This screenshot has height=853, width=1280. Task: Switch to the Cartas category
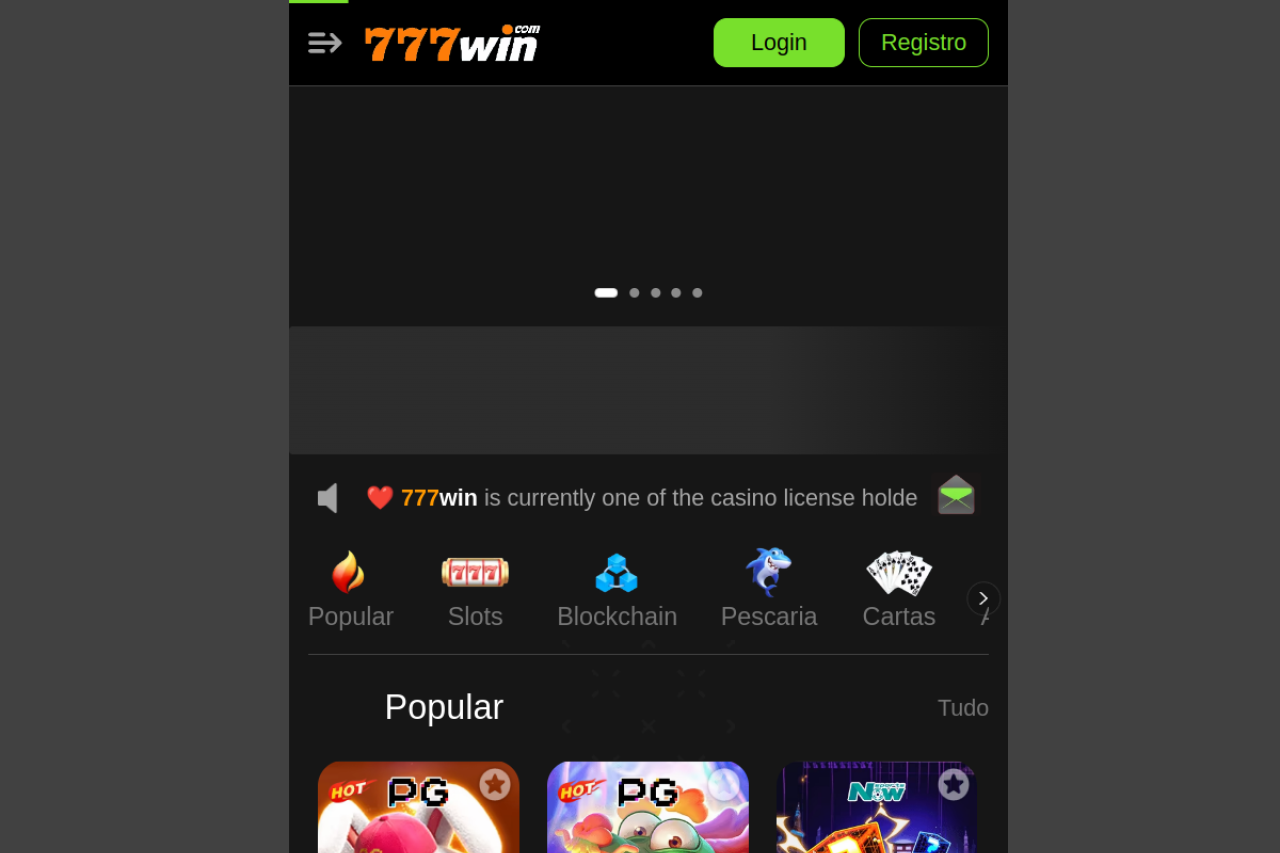[899, 591]
